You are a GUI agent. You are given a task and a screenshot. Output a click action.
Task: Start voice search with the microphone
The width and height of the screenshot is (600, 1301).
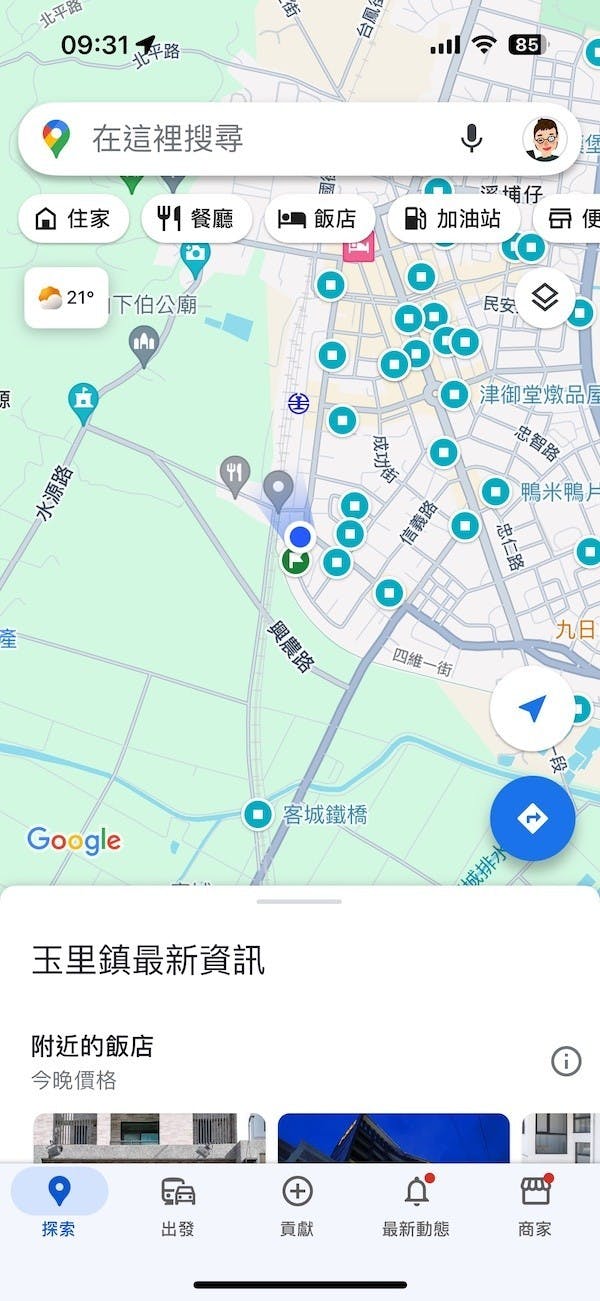472,139
